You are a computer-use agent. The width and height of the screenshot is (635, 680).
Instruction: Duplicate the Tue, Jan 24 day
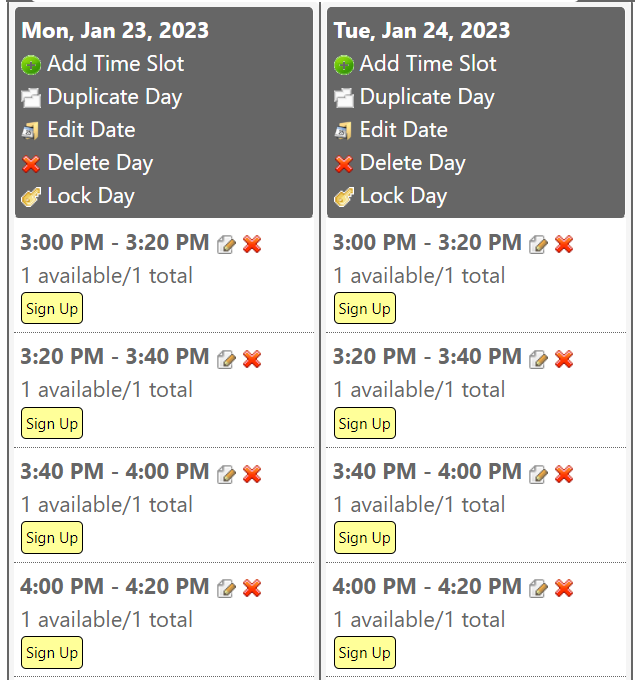(x=414, y=97)
